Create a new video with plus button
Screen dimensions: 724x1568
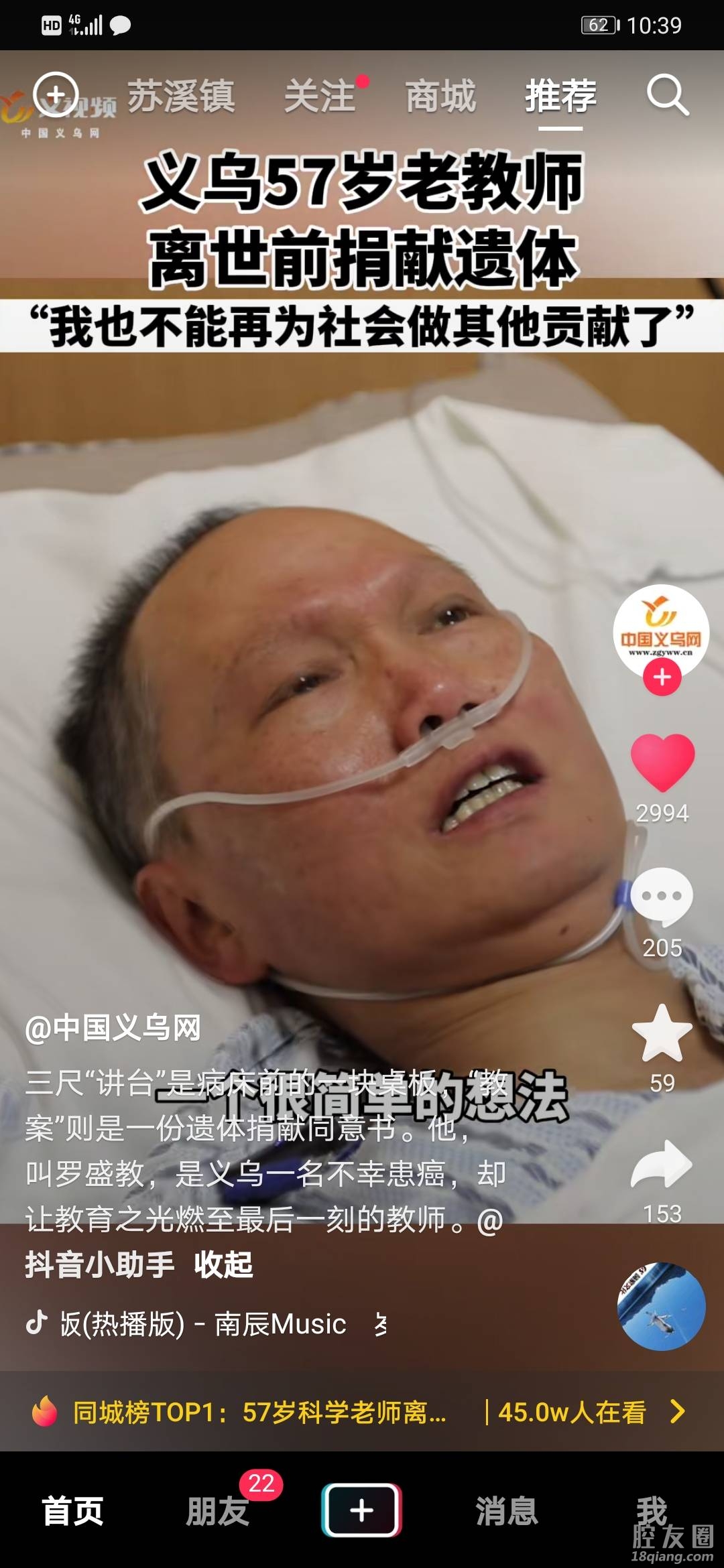click(362, 1510)
